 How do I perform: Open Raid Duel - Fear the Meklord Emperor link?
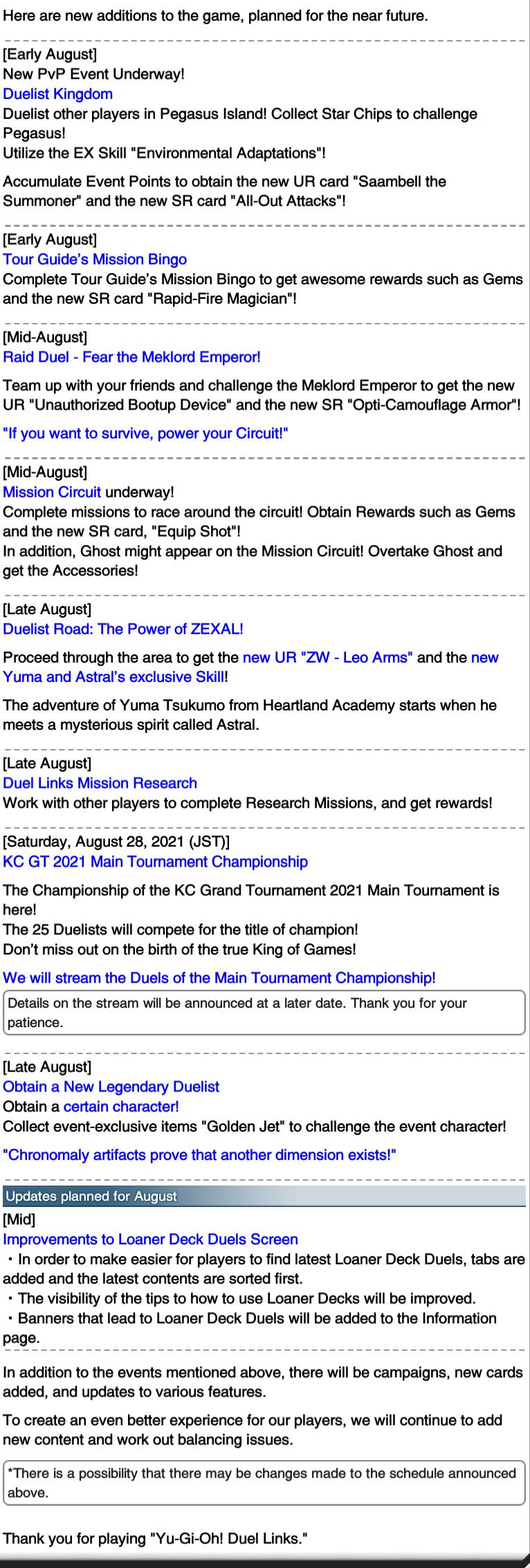131,357
